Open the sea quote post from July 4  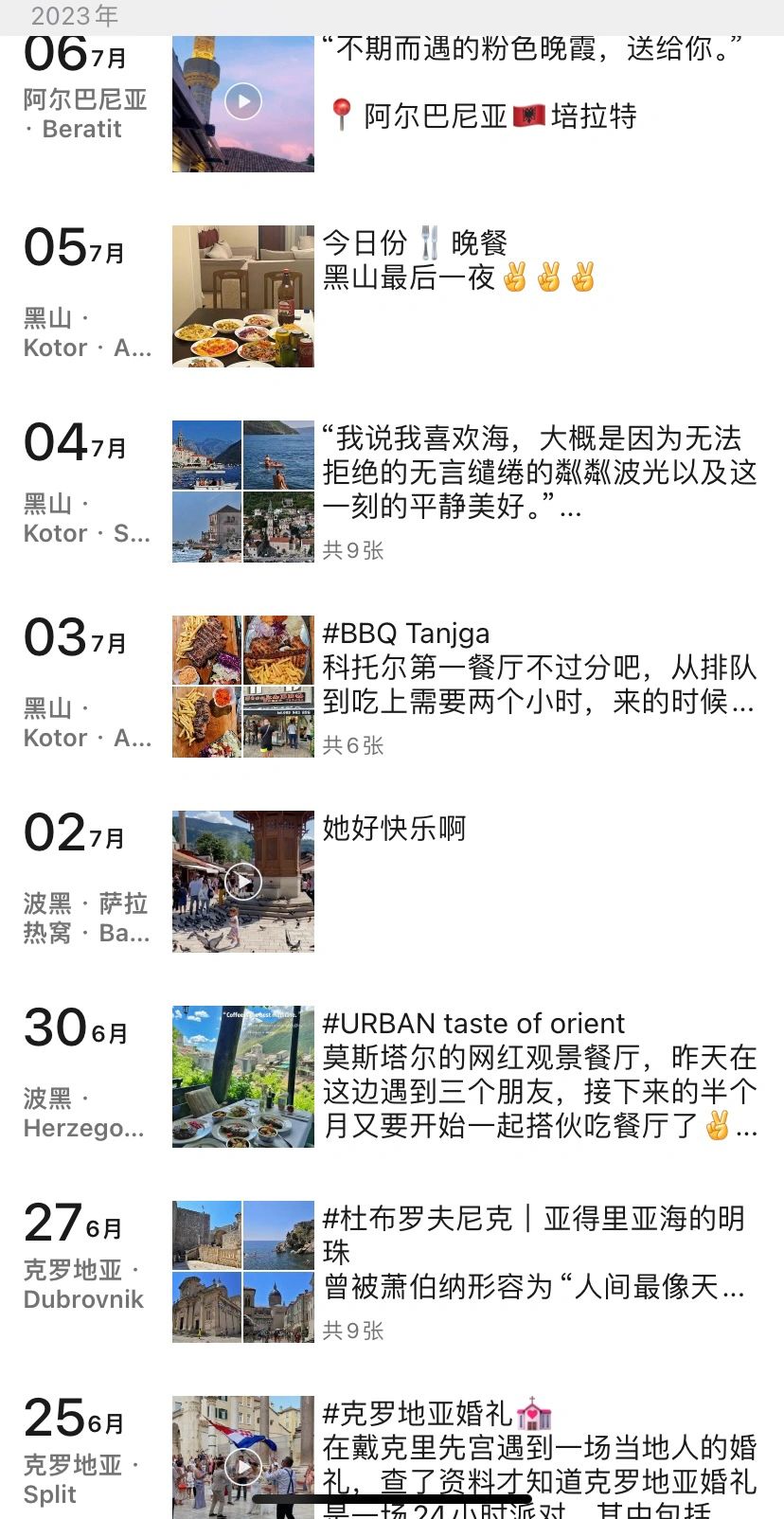tap(540, 473)
